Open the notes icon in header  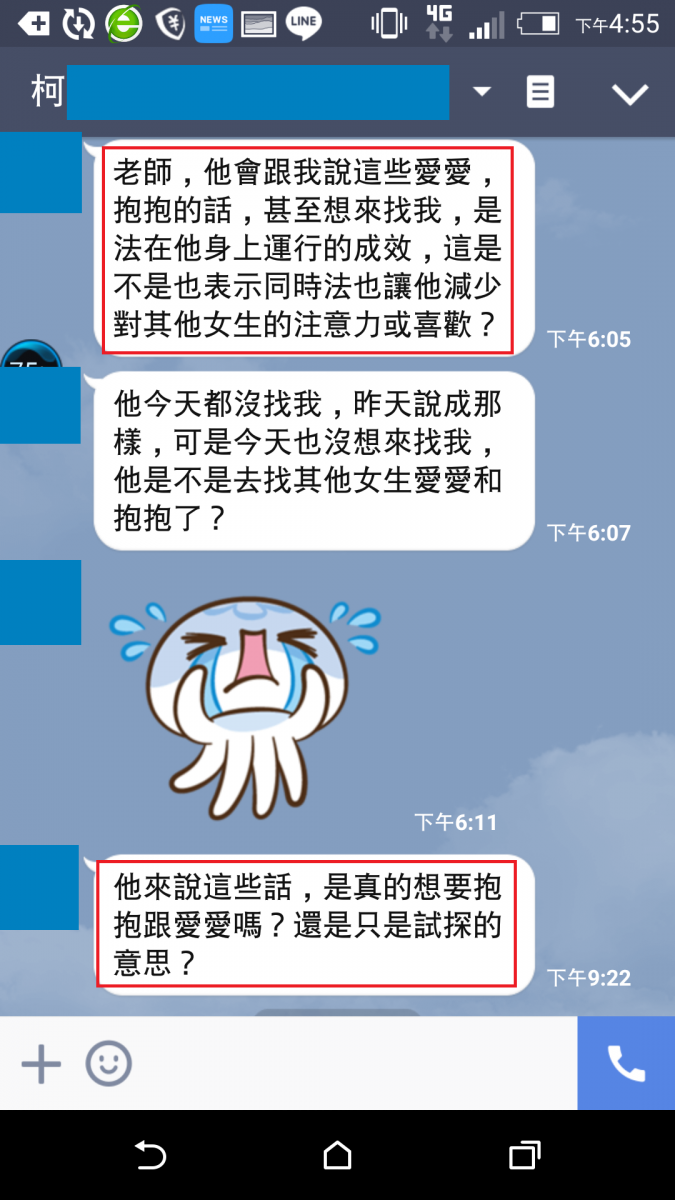540,93
